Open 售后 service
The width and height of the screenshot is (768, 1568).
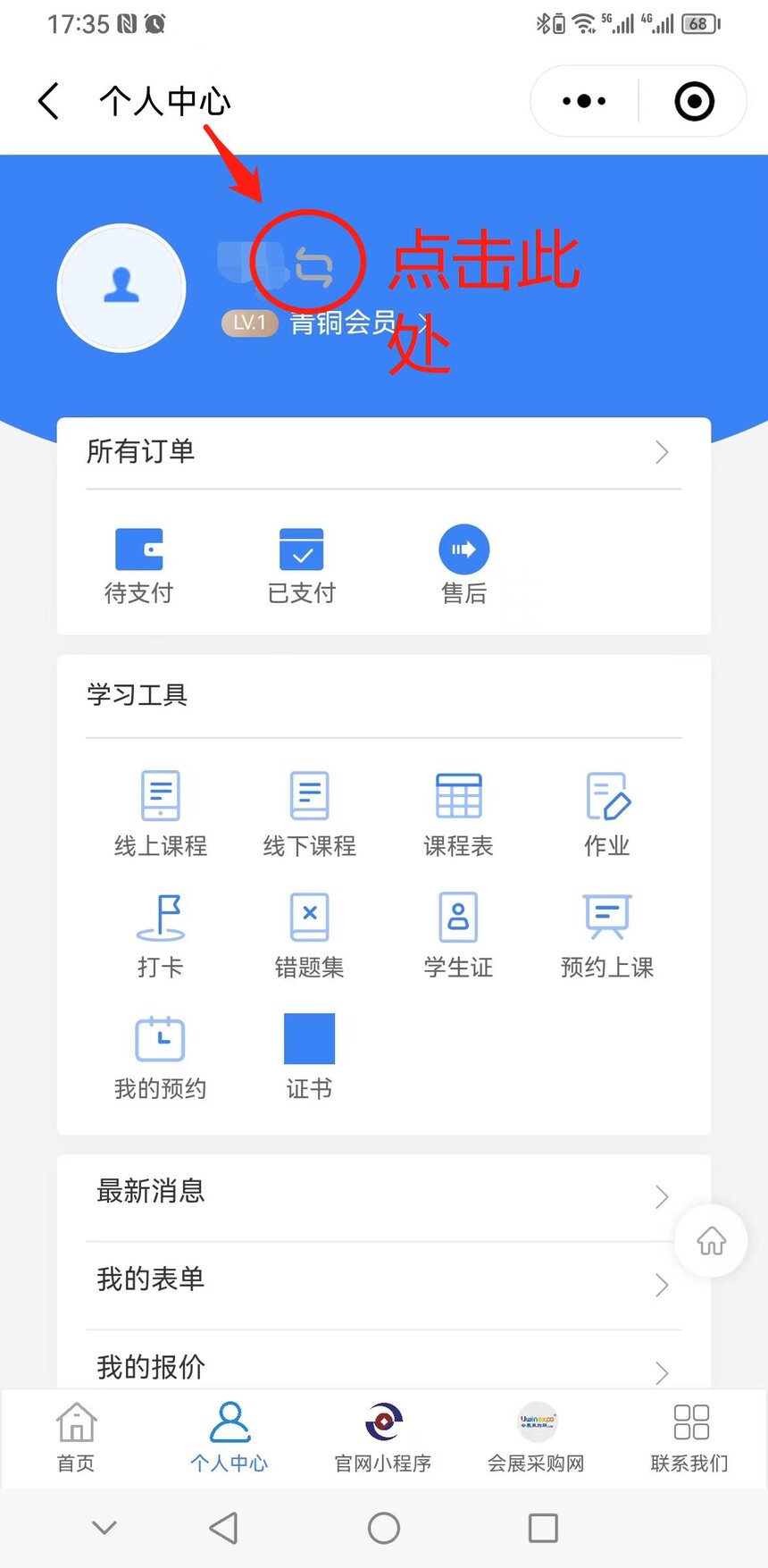point(463,565)
